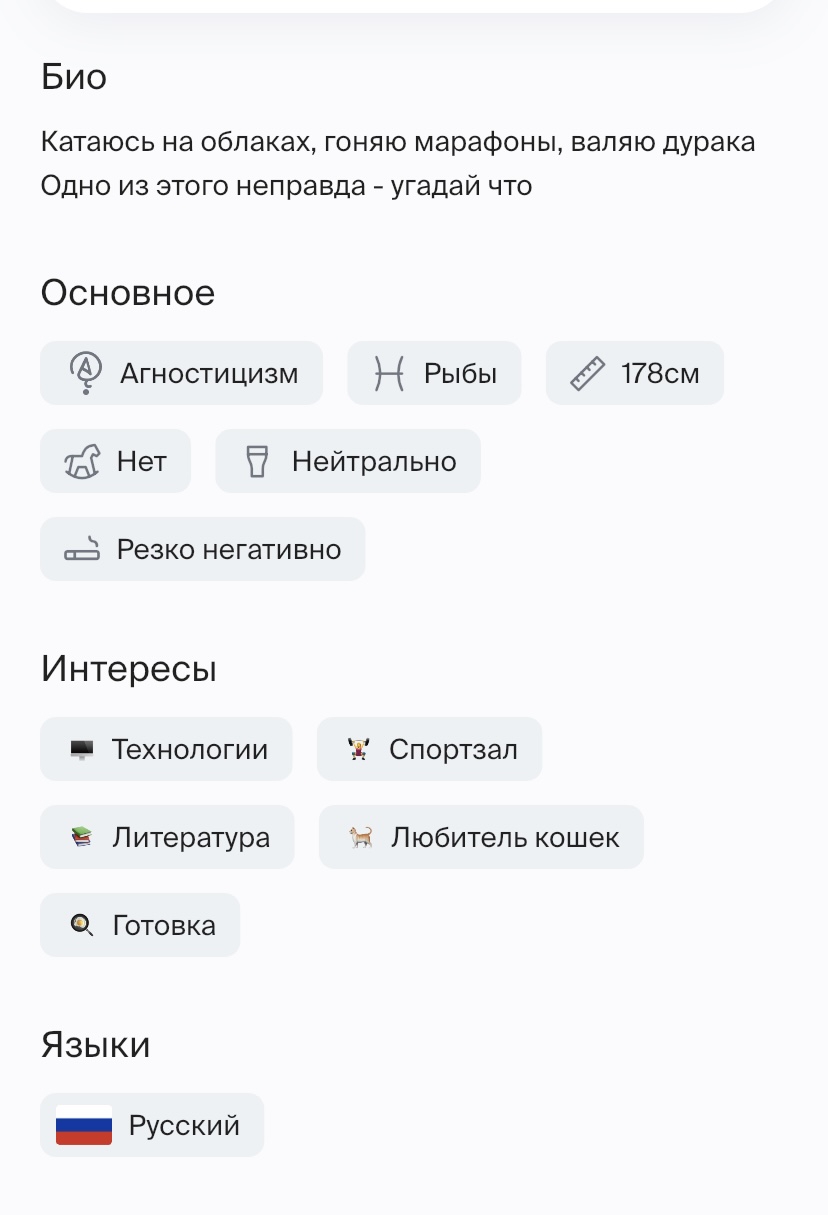Open the Резко негативно smoking chip

pos(202,549)
